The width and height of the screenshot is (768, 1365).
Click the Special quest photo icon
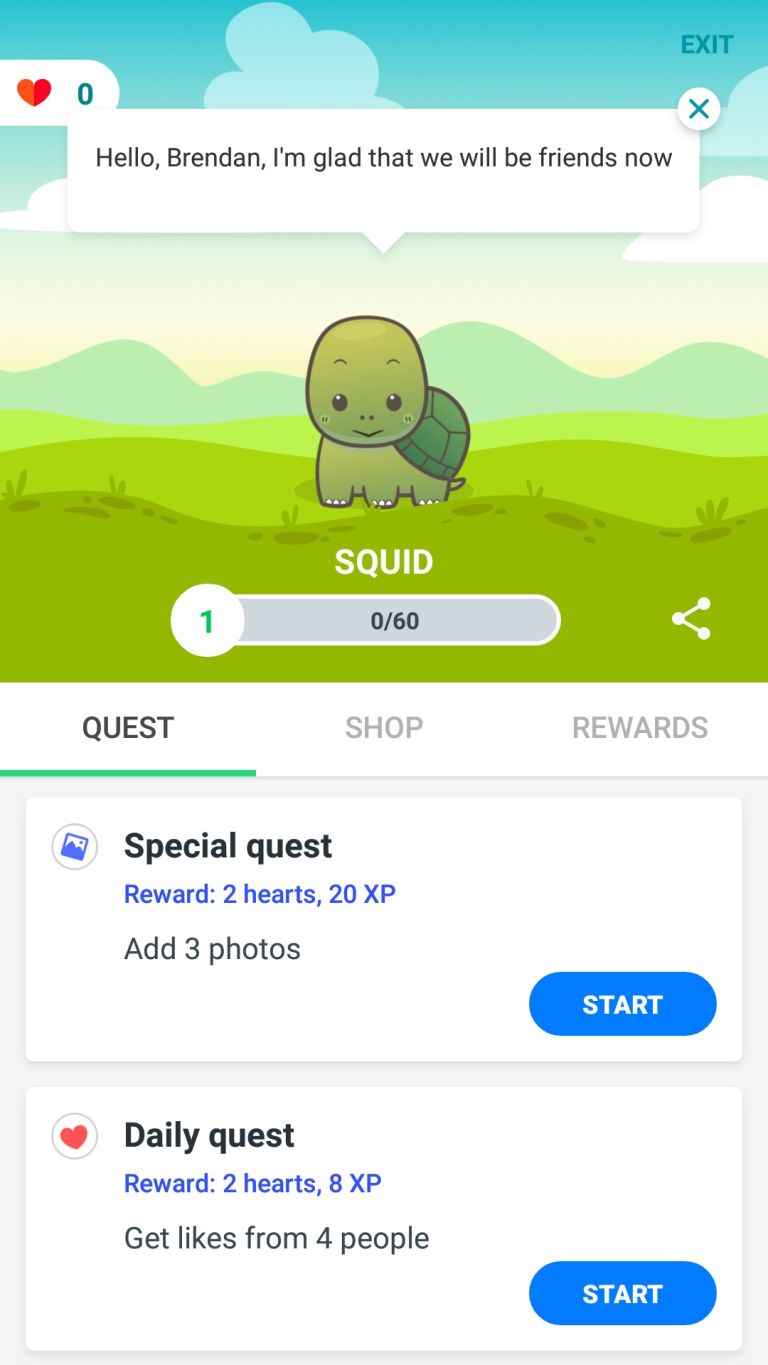coord(74,846)
